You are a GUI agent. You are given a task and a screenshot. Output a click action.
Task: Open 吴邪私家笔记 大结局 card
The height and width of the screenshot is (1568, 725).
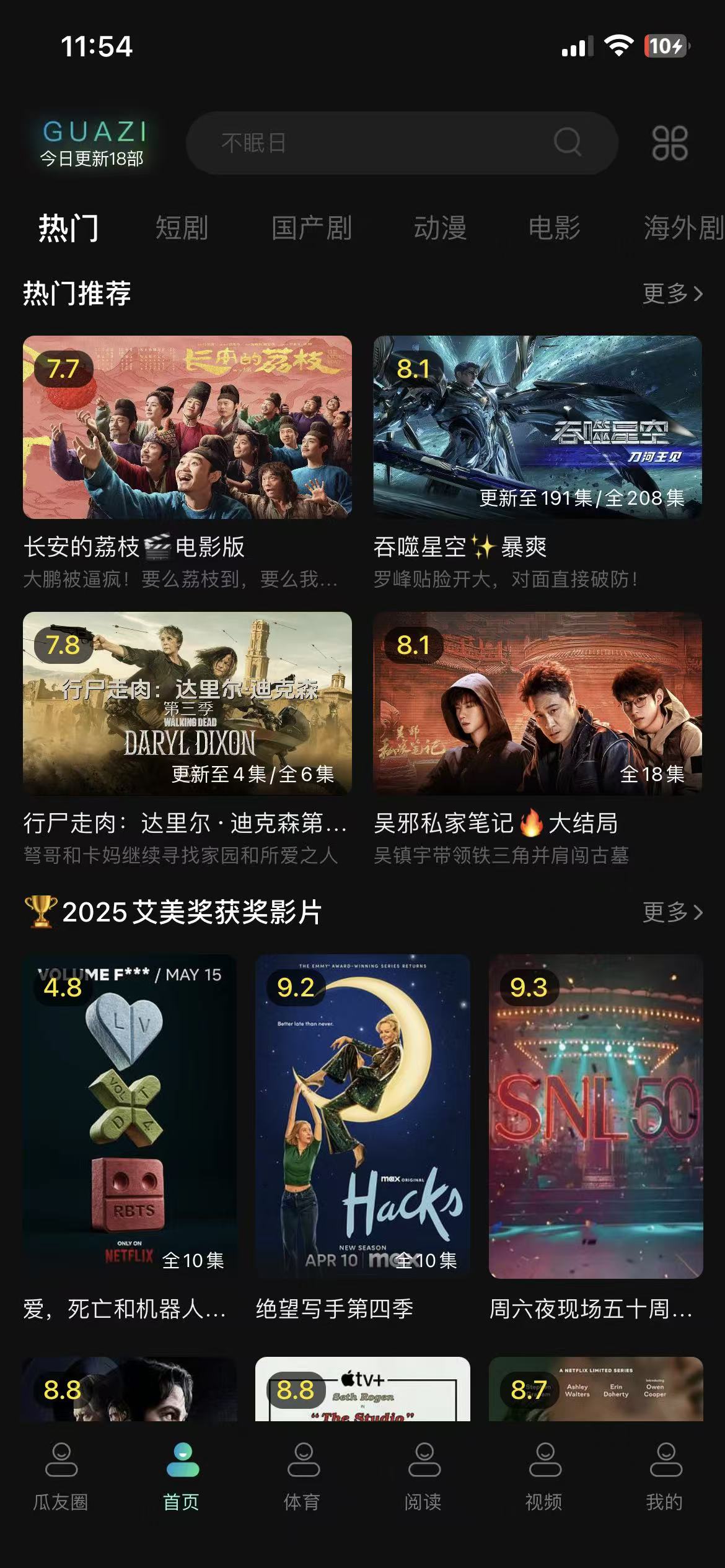click(x=537, y=703)
